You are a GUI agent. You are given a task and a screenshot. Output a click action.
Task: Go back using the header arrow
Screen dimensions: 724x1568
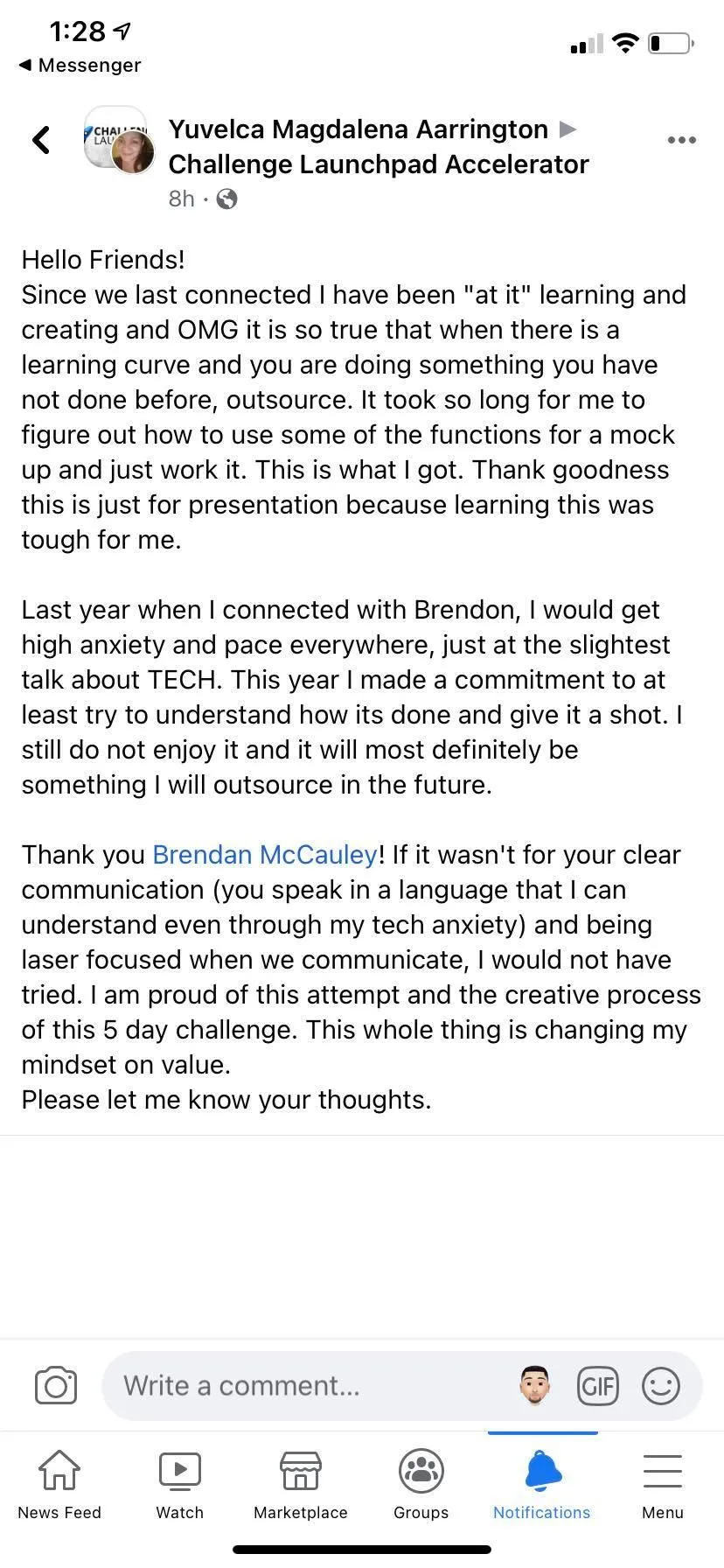tap(41, 140)
